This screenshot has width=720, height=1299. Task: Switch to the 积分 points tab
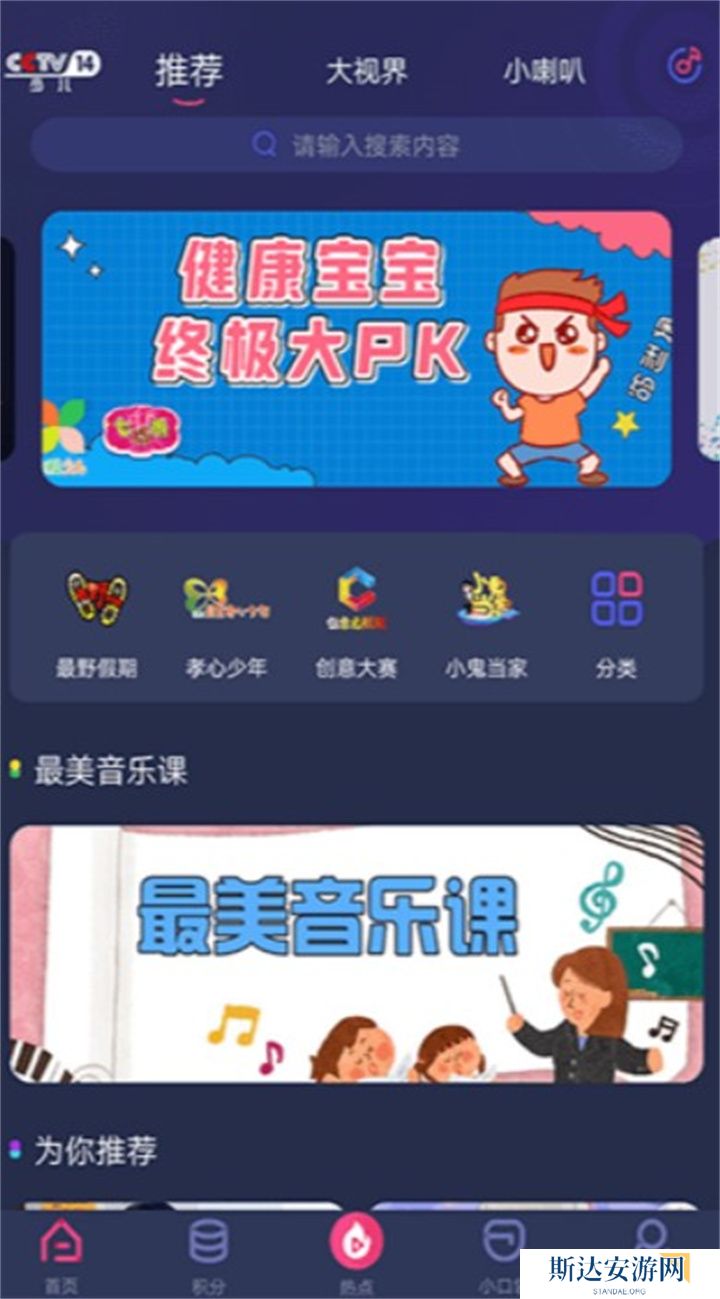pyautogui.click(x=208, y=1255)
